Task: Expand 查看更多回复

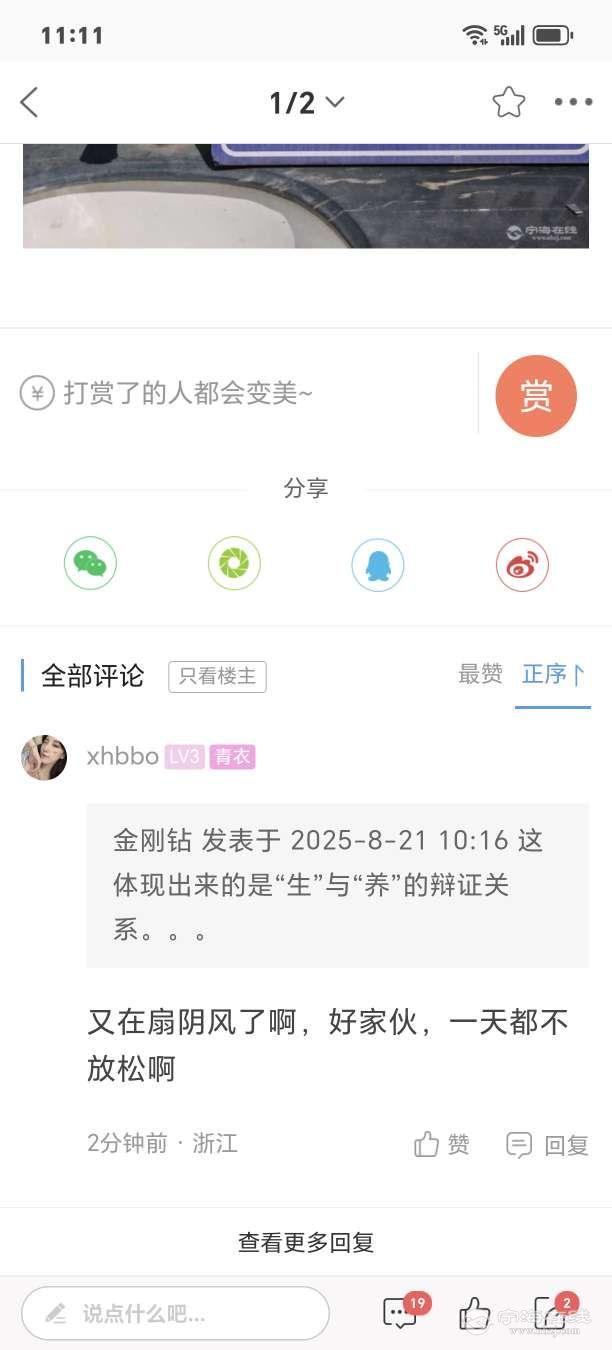Action: tap(306, 1242)
